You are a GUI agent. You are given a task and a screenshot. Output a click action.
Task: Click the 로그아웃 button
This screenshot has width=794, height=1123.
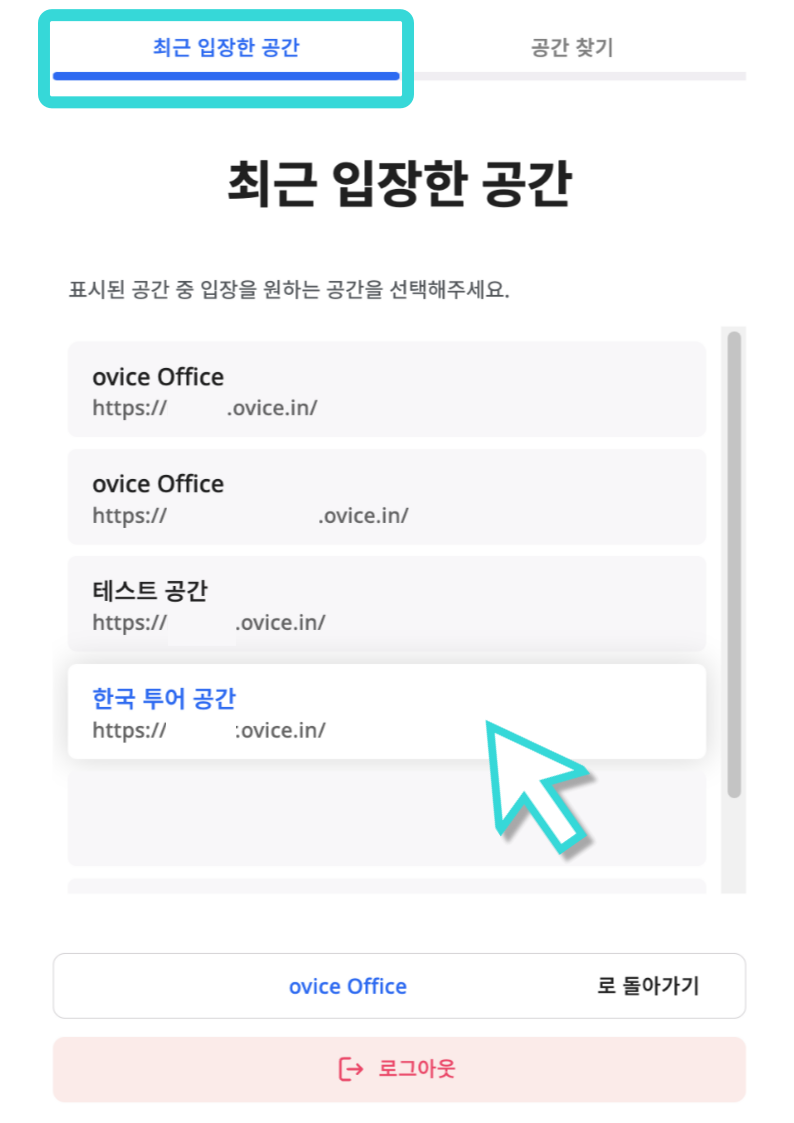397,1069
